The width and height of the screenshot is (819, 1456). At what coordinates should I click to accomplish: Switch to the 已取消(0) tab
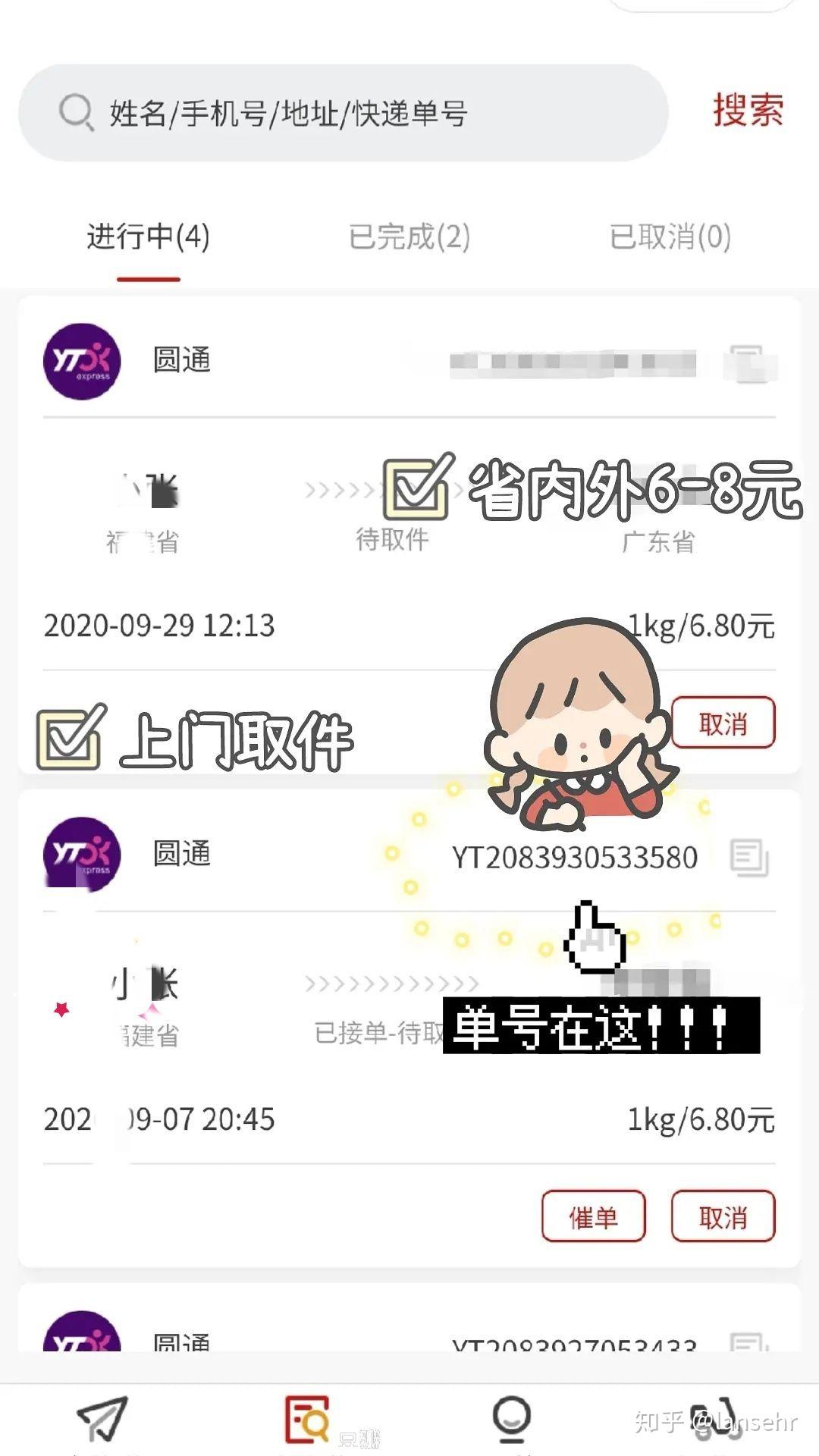pyautogui.click(x=670, y=237)
